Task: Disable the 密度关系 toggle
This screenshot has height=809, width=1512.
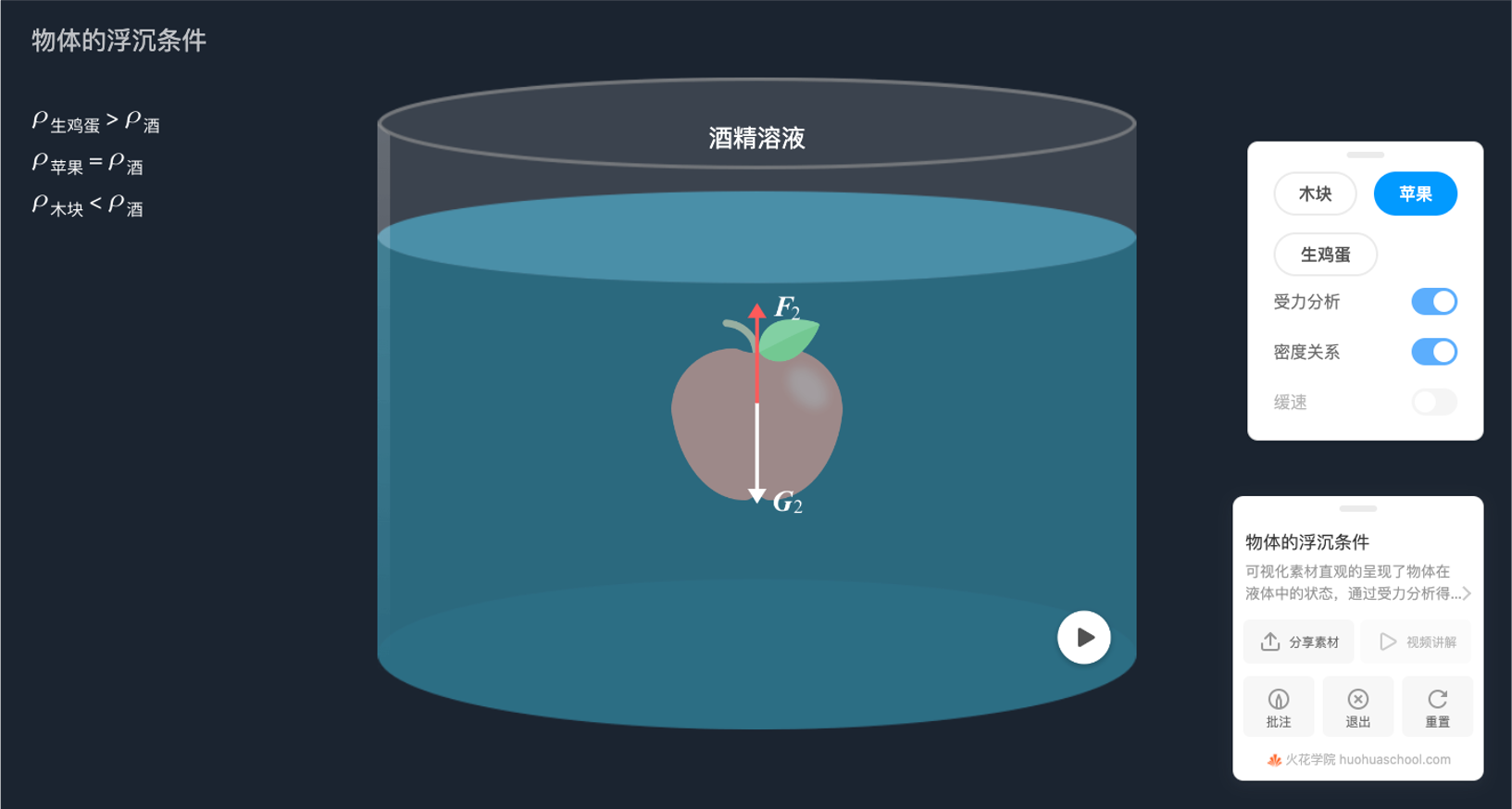Action: 1433,352
